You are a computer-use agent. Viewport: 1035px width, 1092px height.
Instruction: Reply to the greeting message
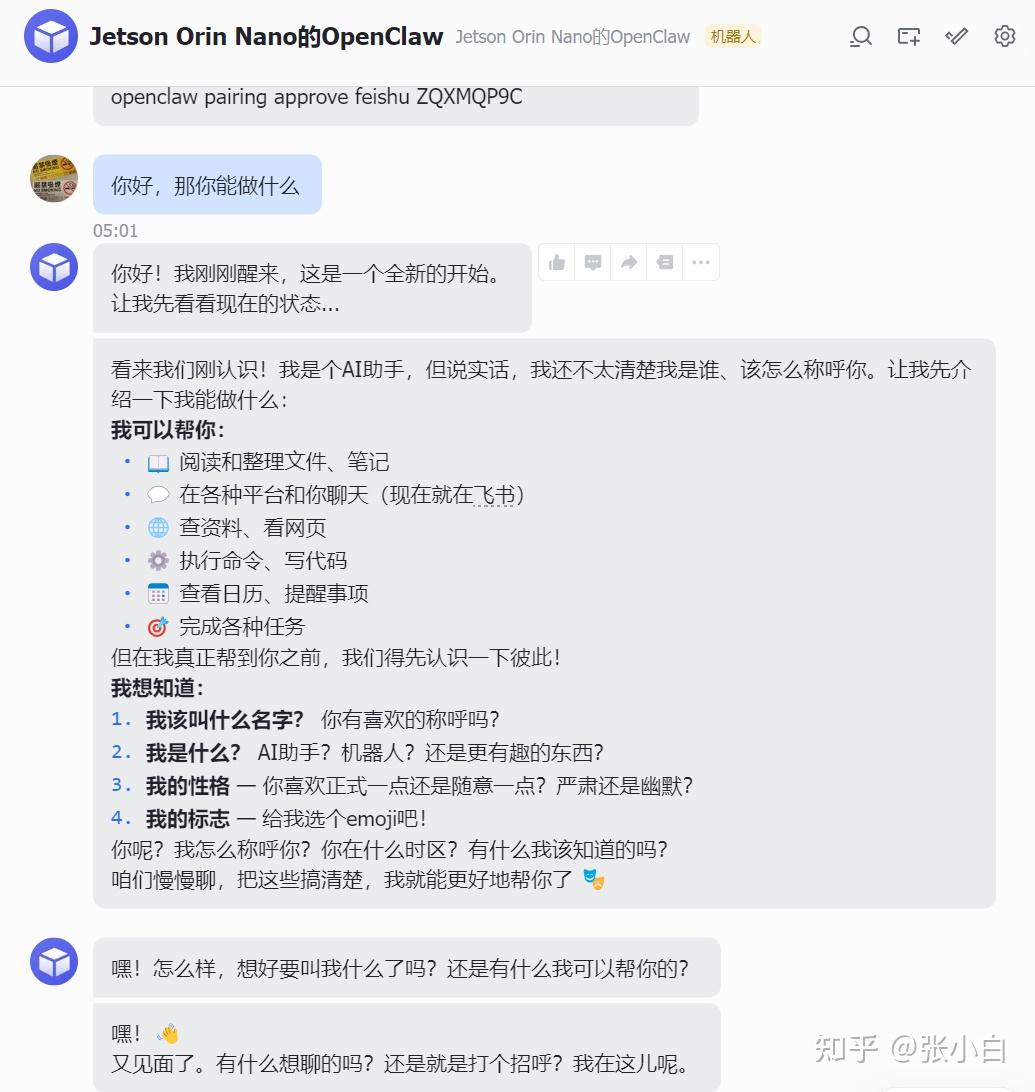tap(593, 263)
